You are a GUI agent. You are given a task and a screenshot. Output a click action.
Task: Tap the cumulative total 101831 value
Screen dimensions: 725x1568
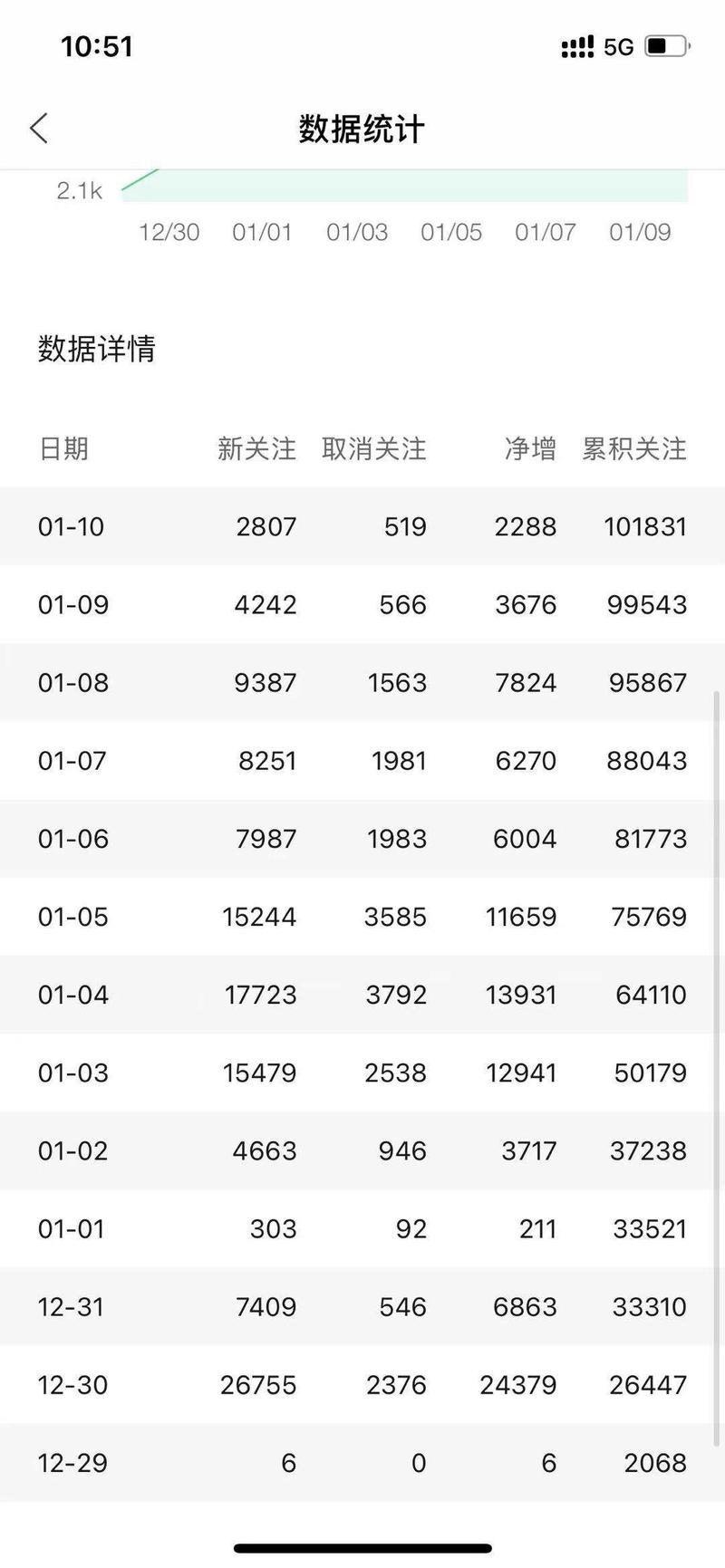(x=646, y=526)
